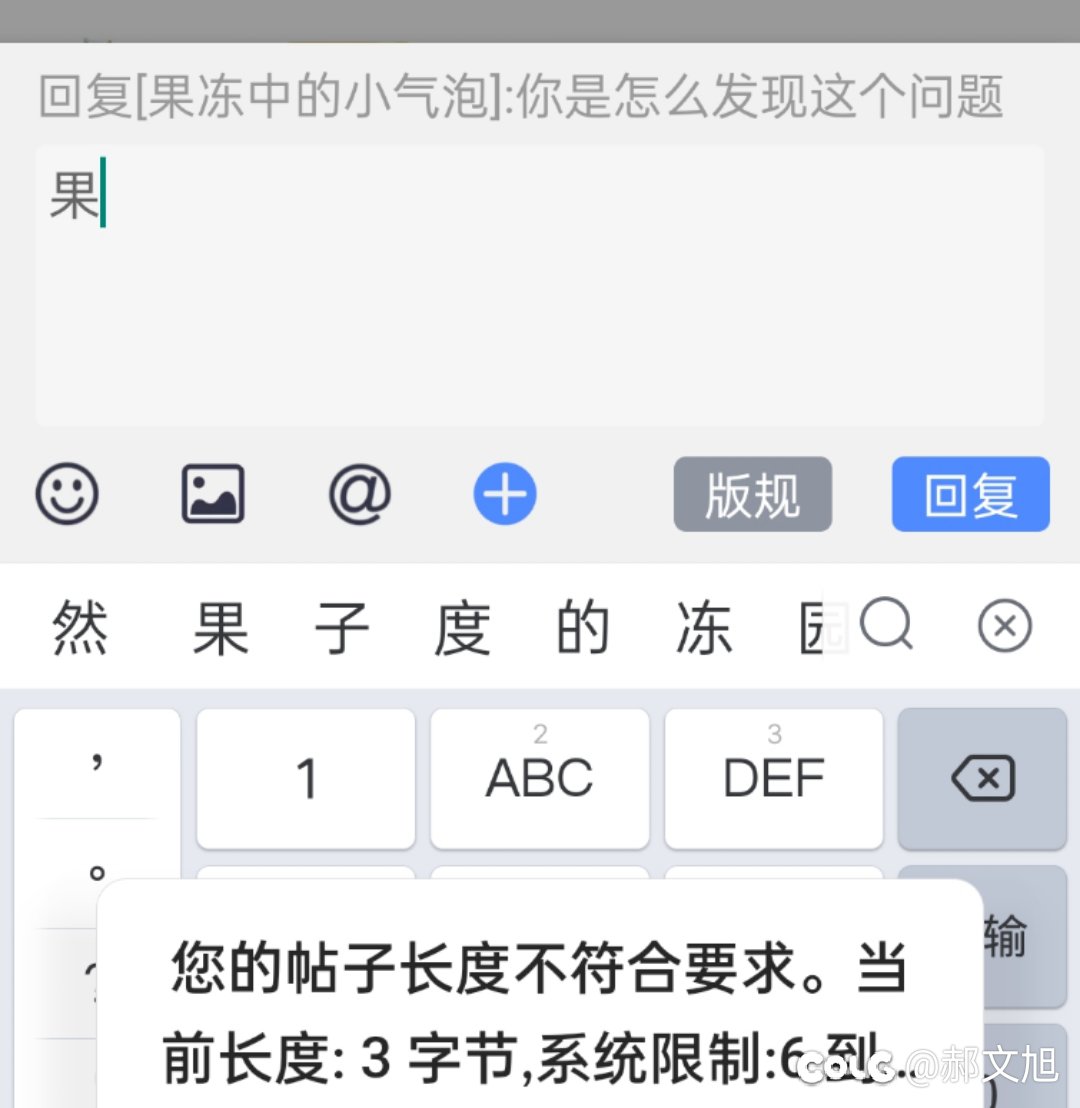Open the emoji picker
This screenshot has height=1108, width=1080.
pos(67,494)
